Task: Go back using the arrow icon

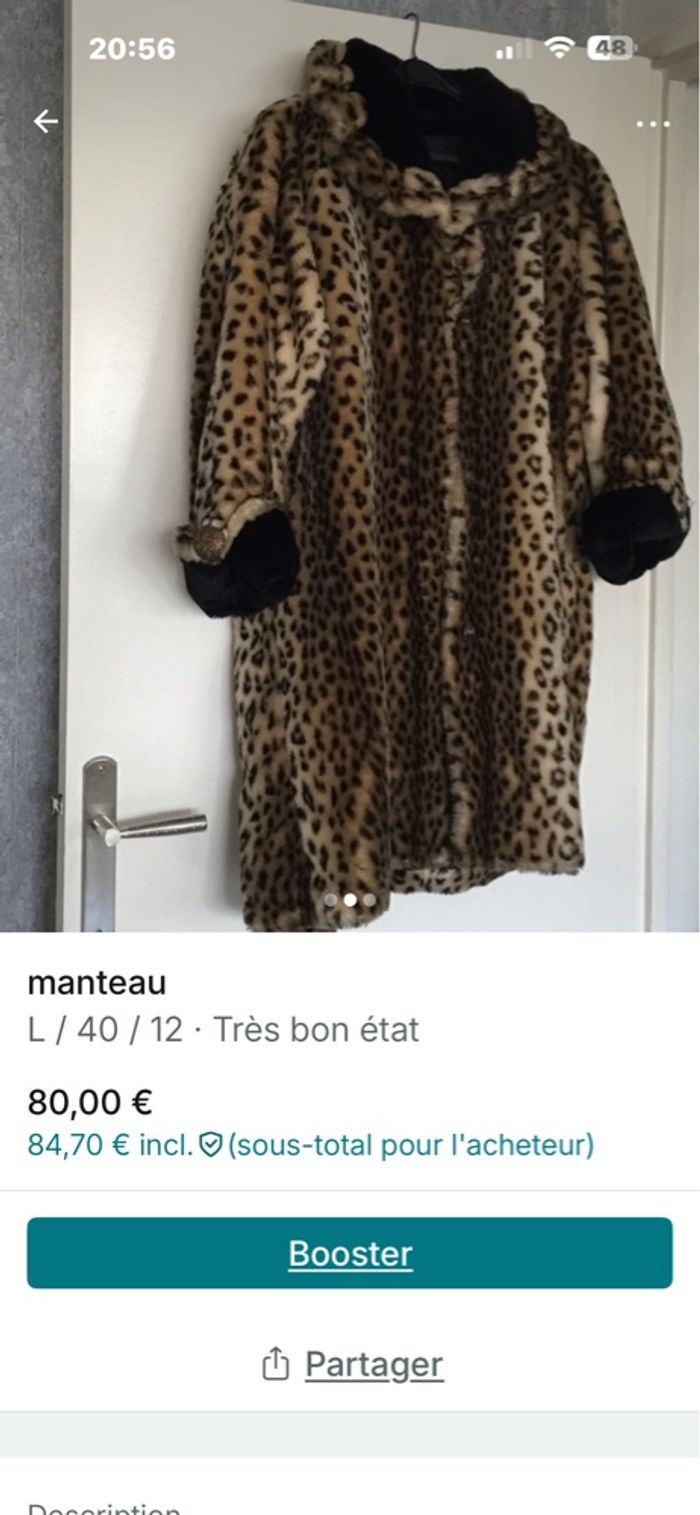Action: (x=46, y=122)
